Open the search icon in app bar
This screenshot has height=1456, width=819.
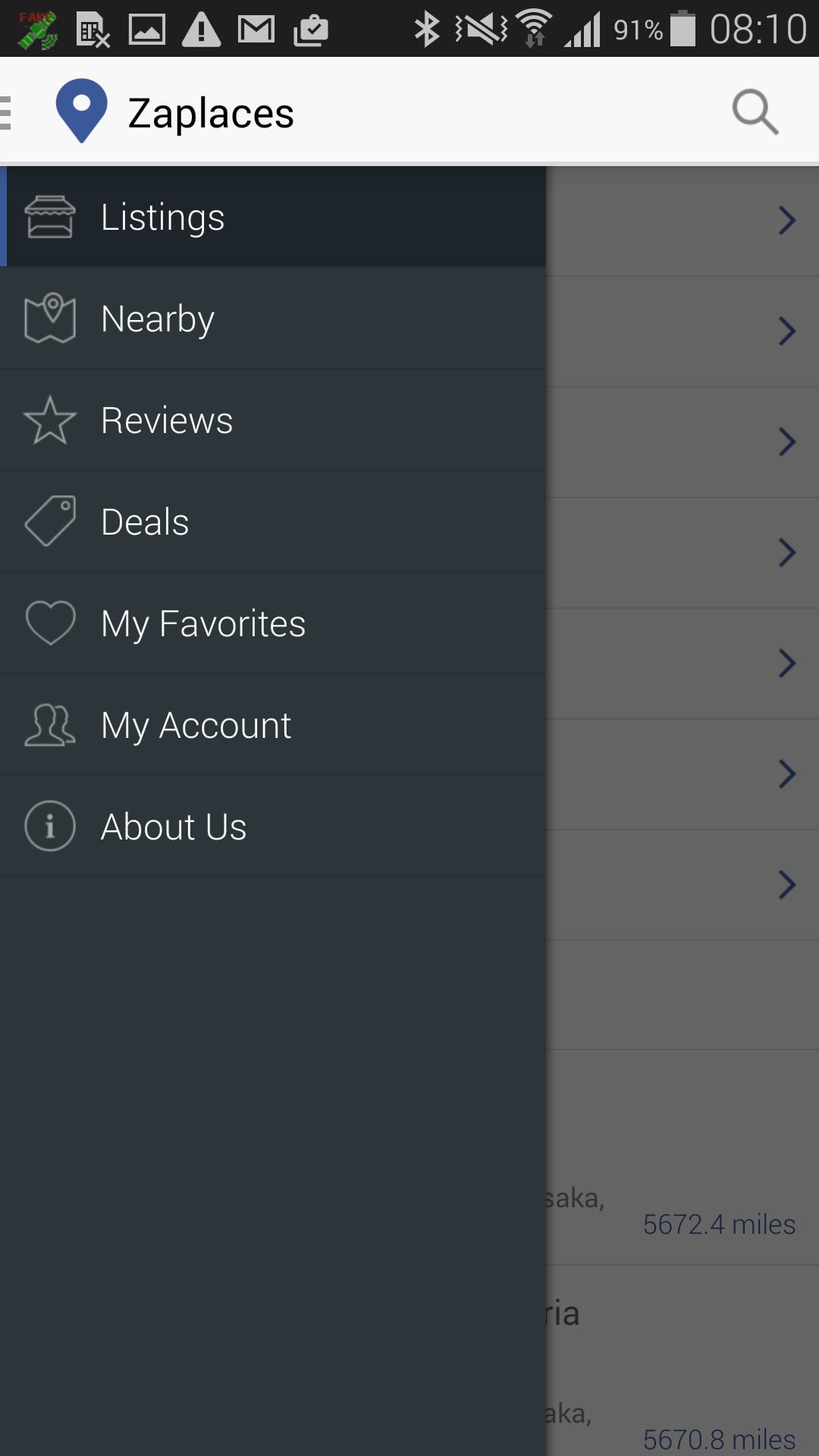click(x=755, y=112)
